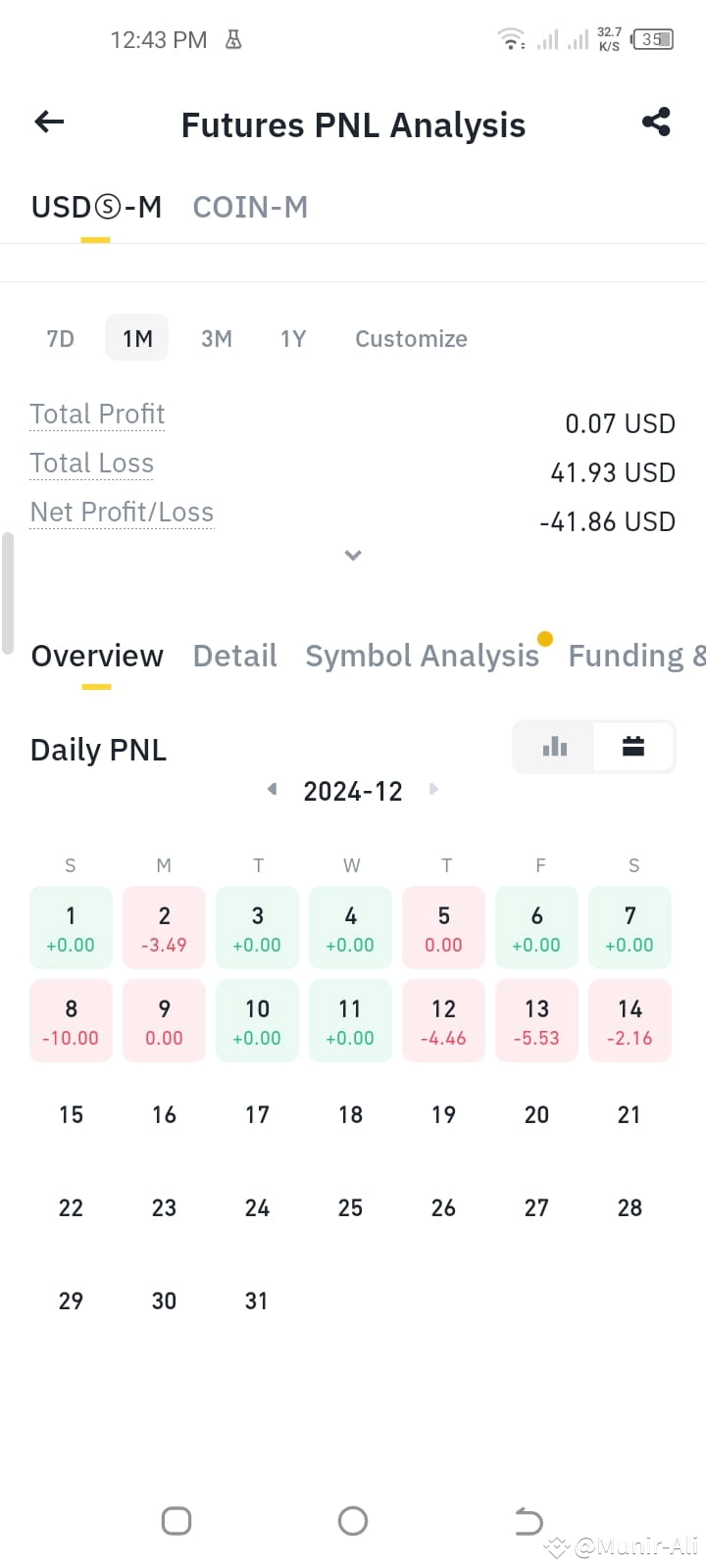Switch to the Detail tab
The width and height of the screenshot is (706, 1568).
(x=234, y=656)
